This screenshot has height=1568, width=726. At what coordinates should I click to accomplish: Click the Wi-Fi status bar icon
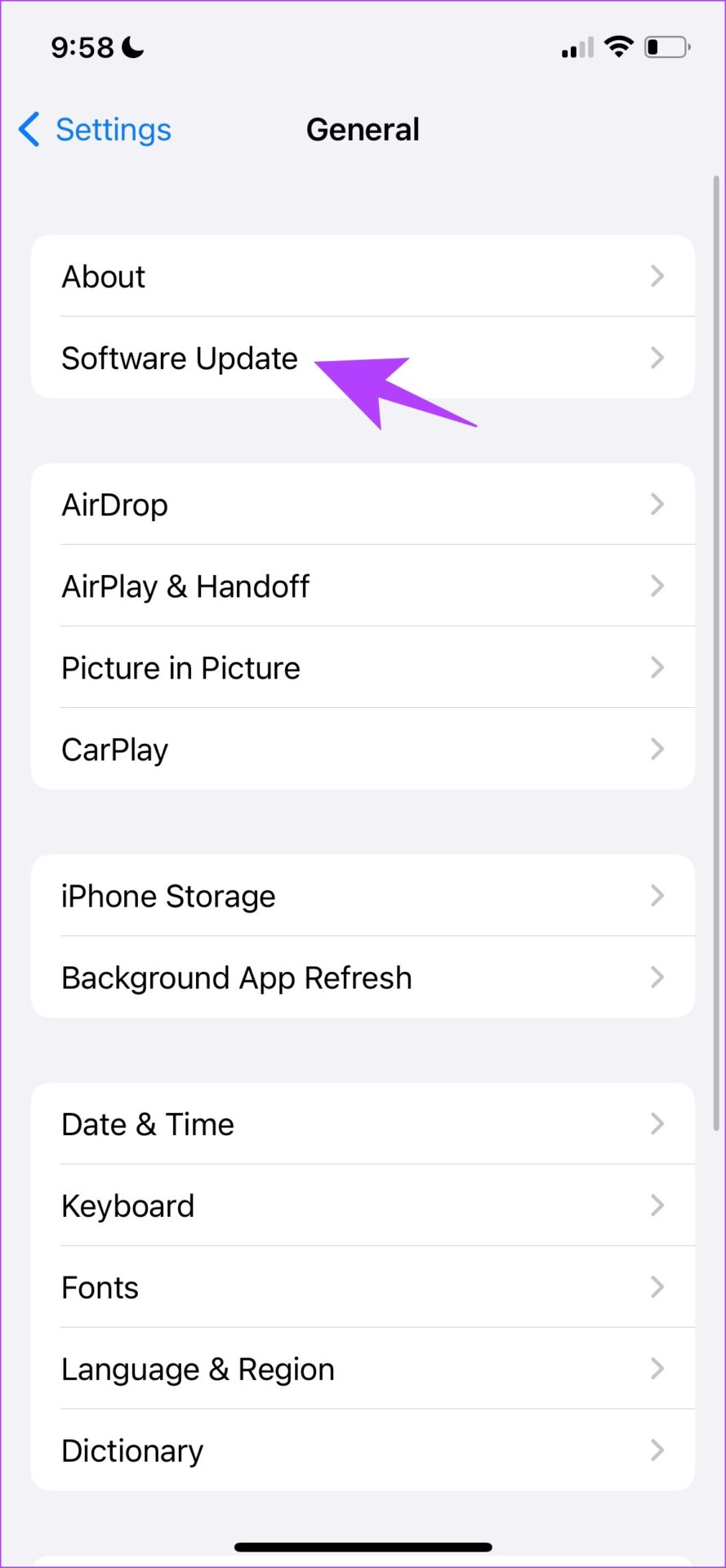pos(618,47)
